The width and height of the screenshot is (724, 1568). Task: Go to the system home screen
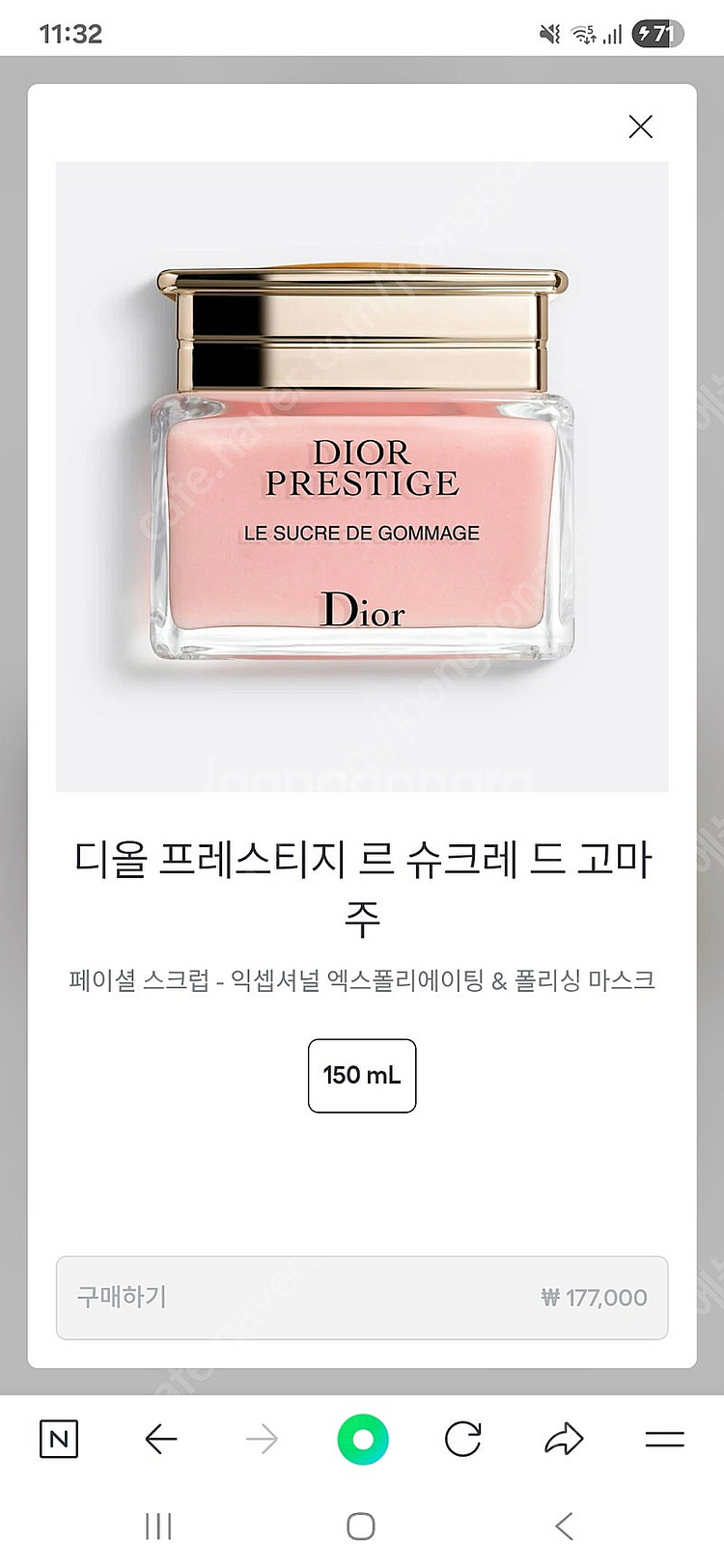361,1526
